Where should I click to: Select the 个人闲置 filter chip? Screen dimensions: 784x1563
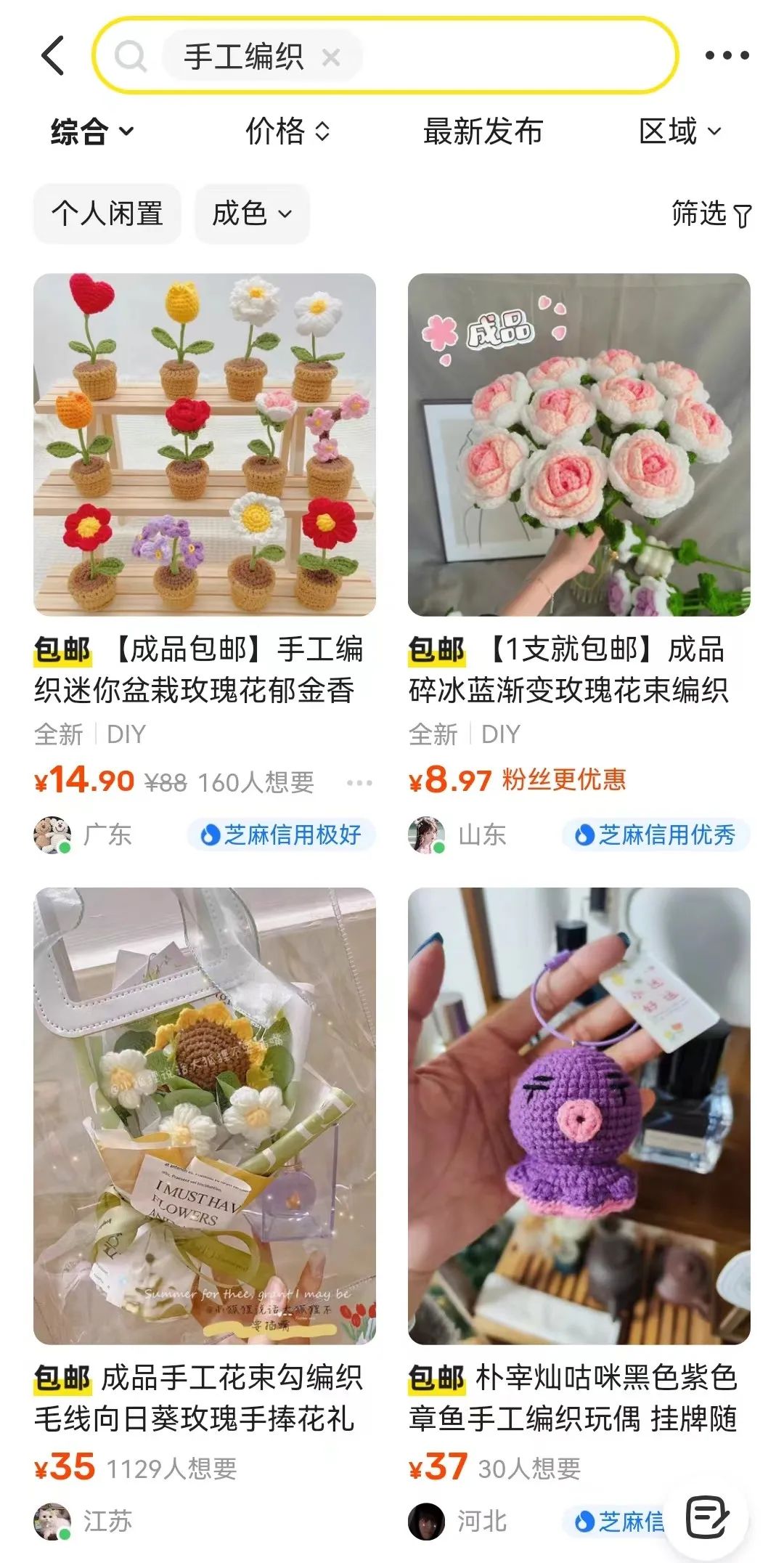click(x=106, y=214)
